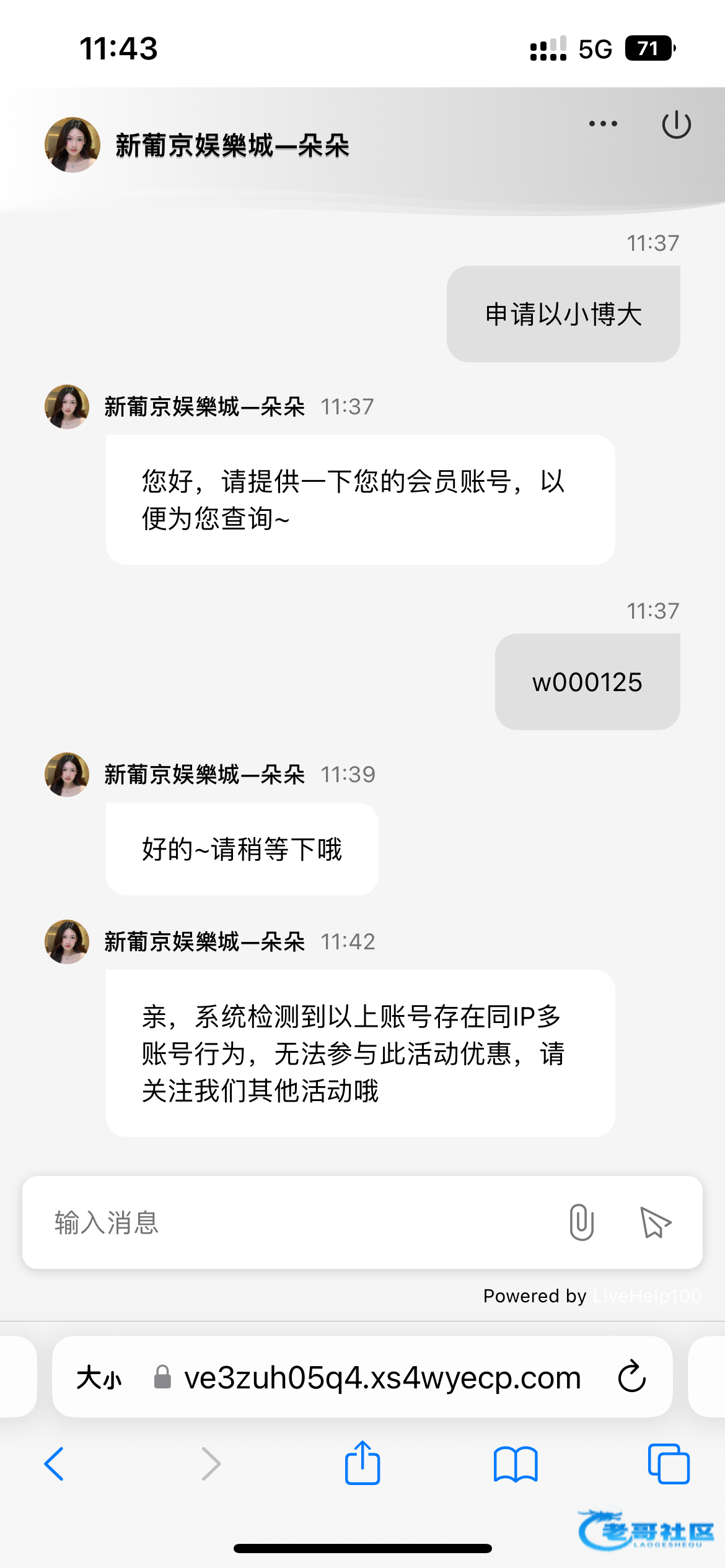Tap the ve3zuh05q4.xs4wyecp.com address bar
725x1568 pixels.
coord(382,1379)
